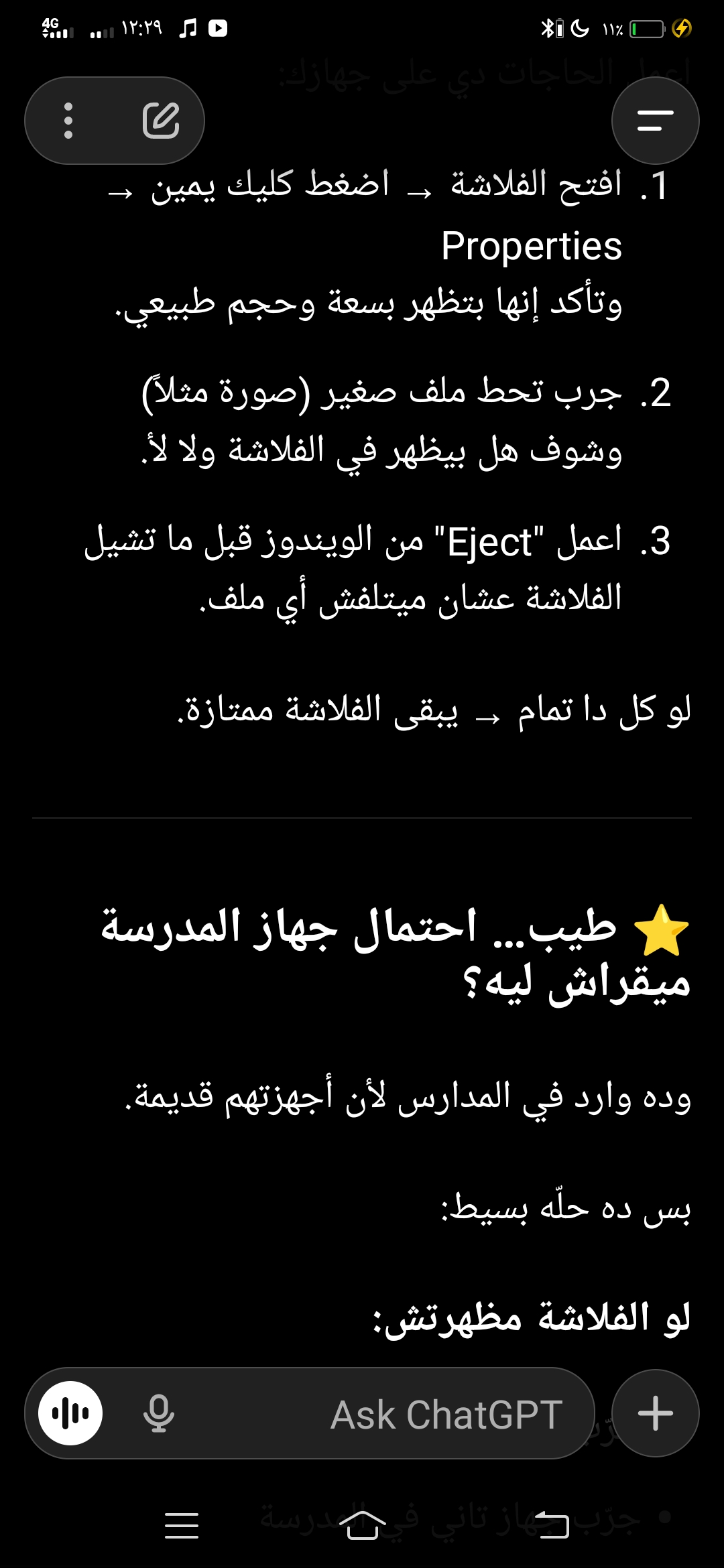Image resolution: width=724 pixels, height=1568 pixels.
Task: Open recent apps from the navigation bar
Action: click(182, 1525)
